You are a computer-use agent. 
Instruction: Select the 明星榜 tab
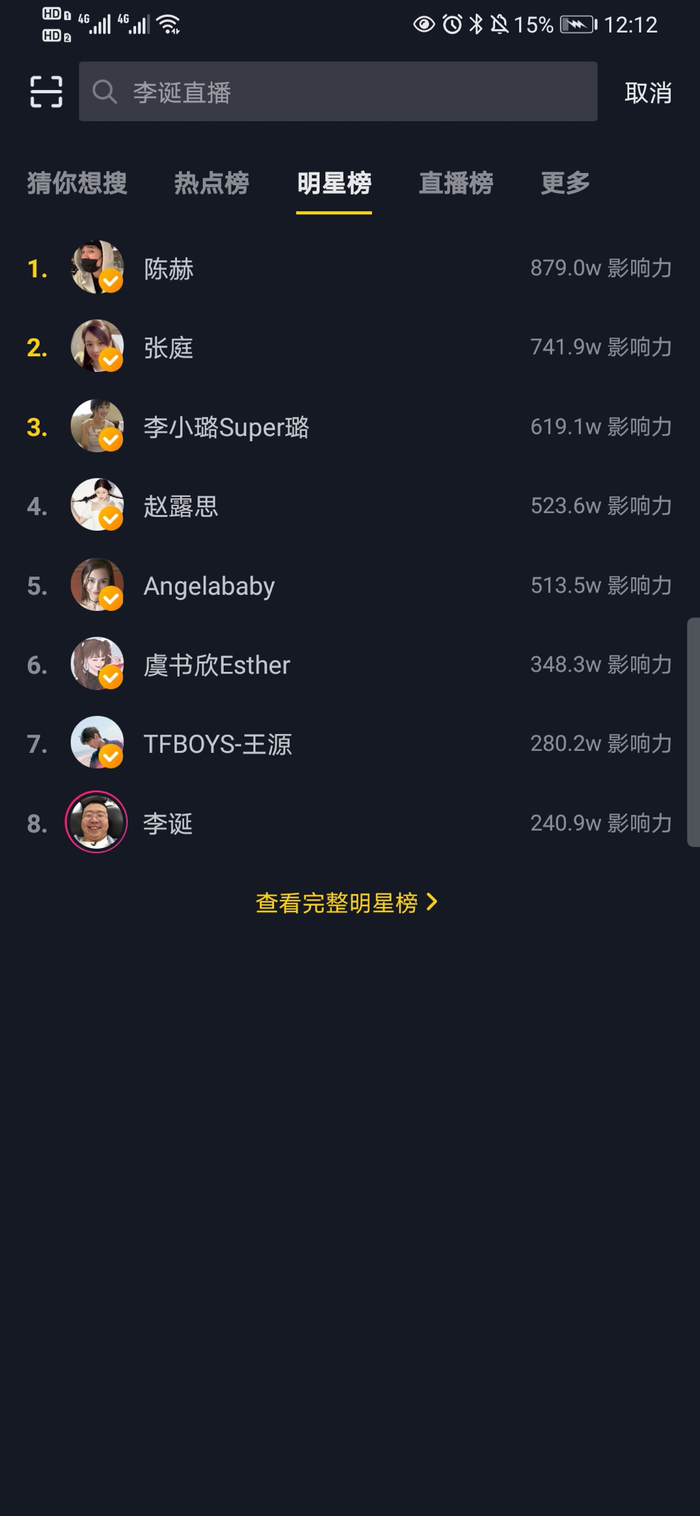pyautogui.click(x=334, y=183)
